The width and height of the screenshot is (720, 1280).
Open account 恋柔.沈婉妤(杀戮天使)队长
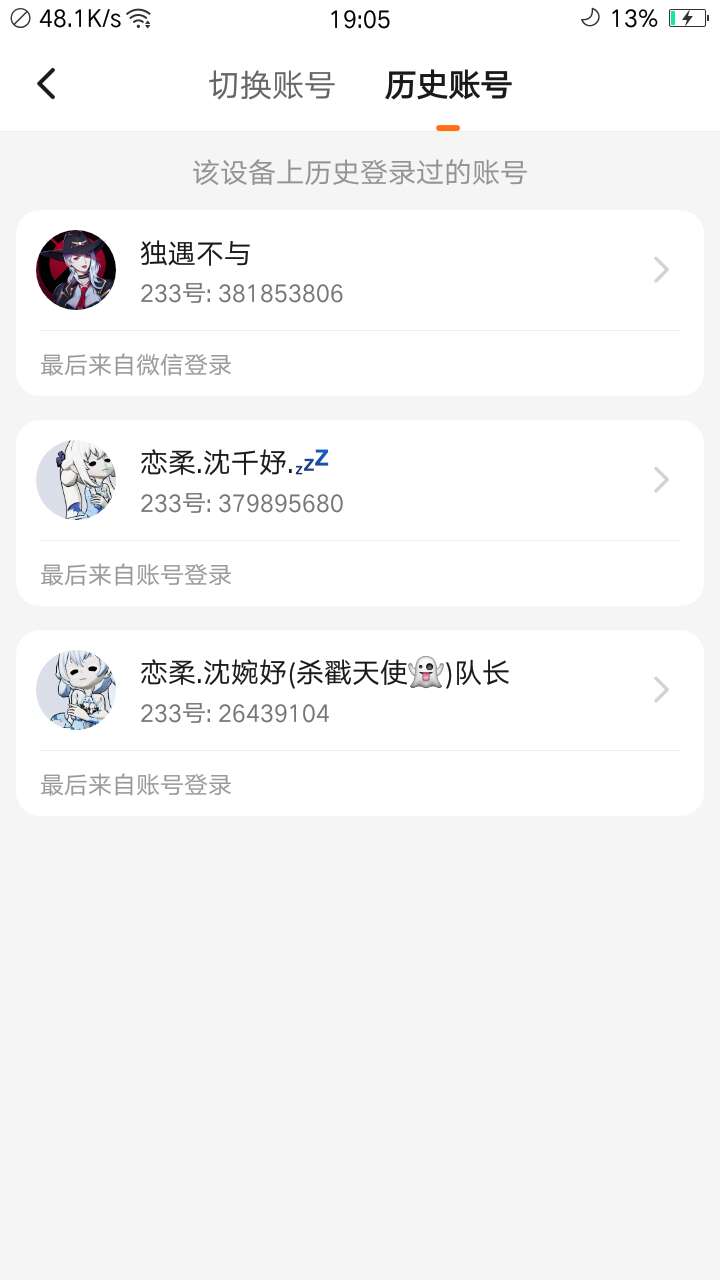(x=360, y=691)
